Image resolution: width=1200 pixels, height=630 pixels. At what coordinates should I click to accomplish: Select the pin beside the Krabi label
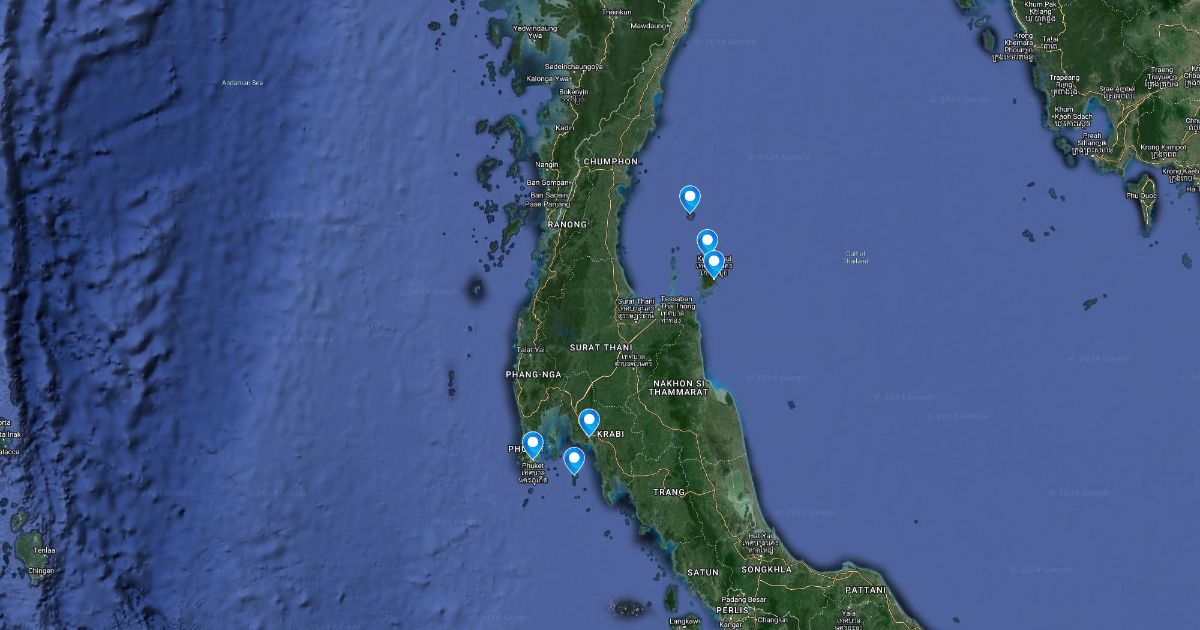click(x=589, y=421)
